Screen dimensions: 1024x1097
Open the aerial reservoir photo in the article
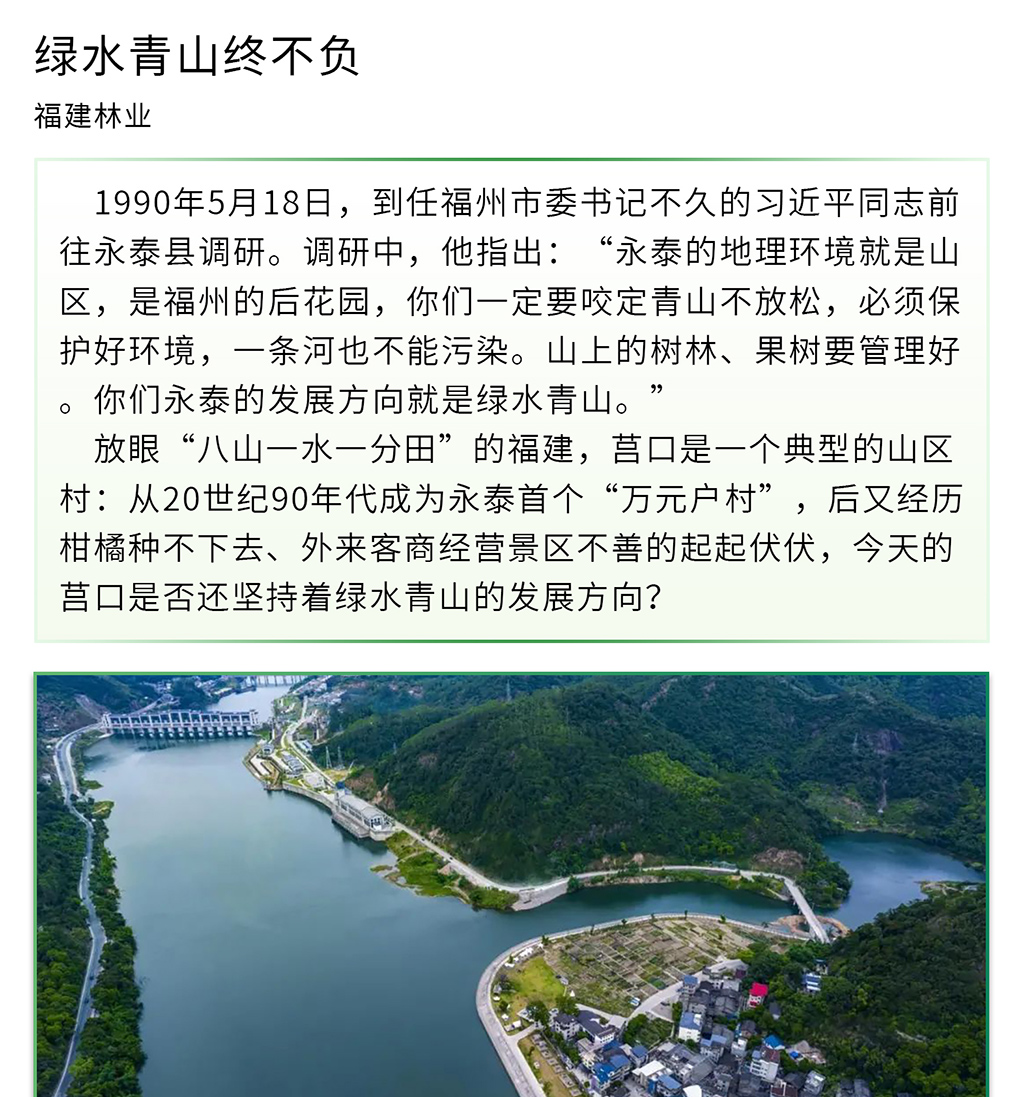coord(511,884)
